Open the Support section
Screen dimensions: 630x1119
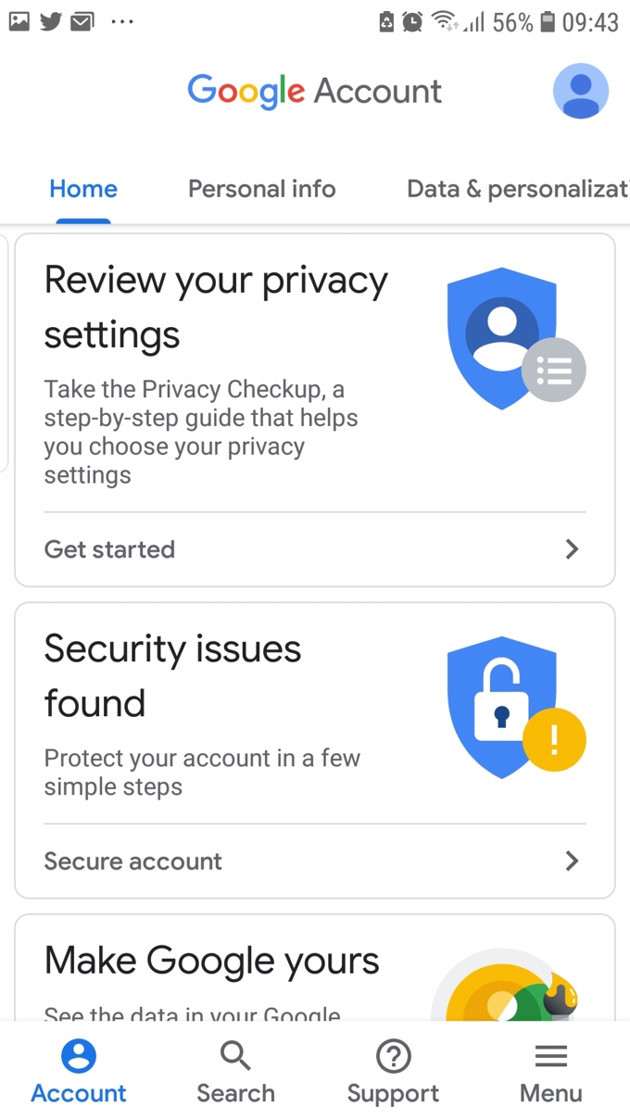click(x=393, y=1071)
